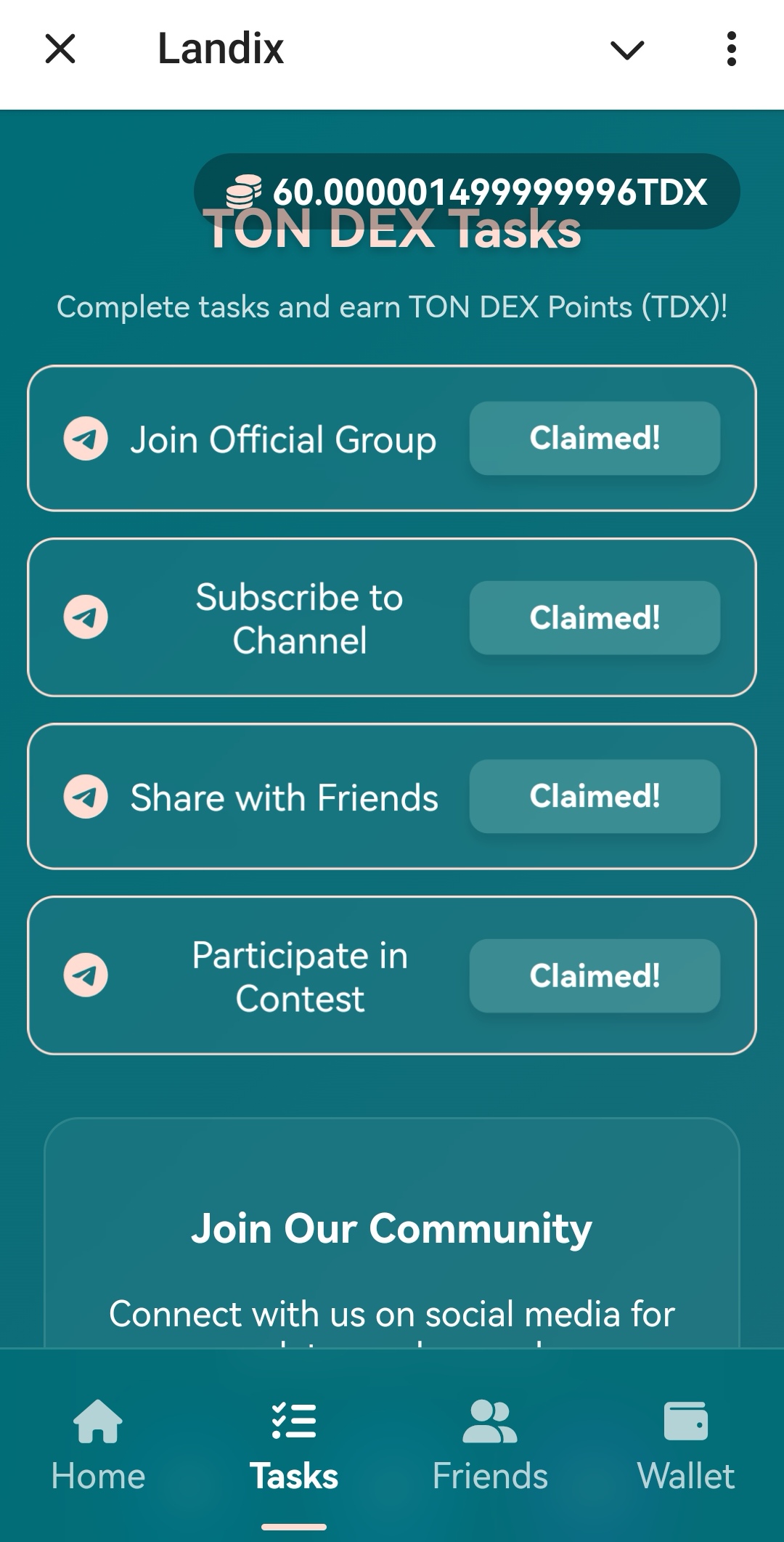
Task: Open the Wallet tab
Action: click(x=686, y=1445)
